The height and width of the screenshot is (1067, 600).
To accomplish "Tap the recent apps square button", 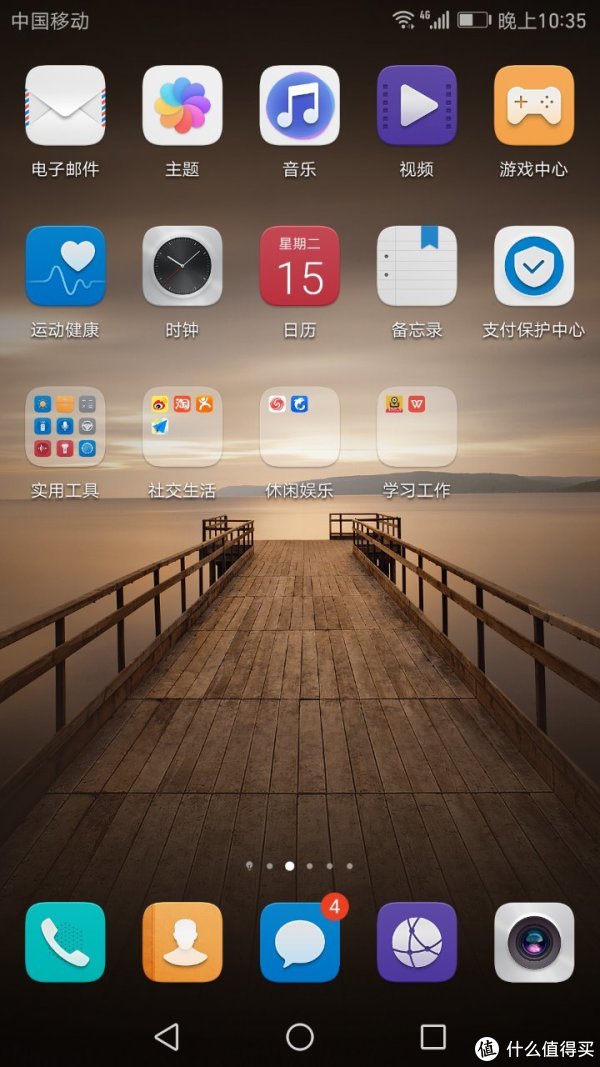I will pos(433,1037).
